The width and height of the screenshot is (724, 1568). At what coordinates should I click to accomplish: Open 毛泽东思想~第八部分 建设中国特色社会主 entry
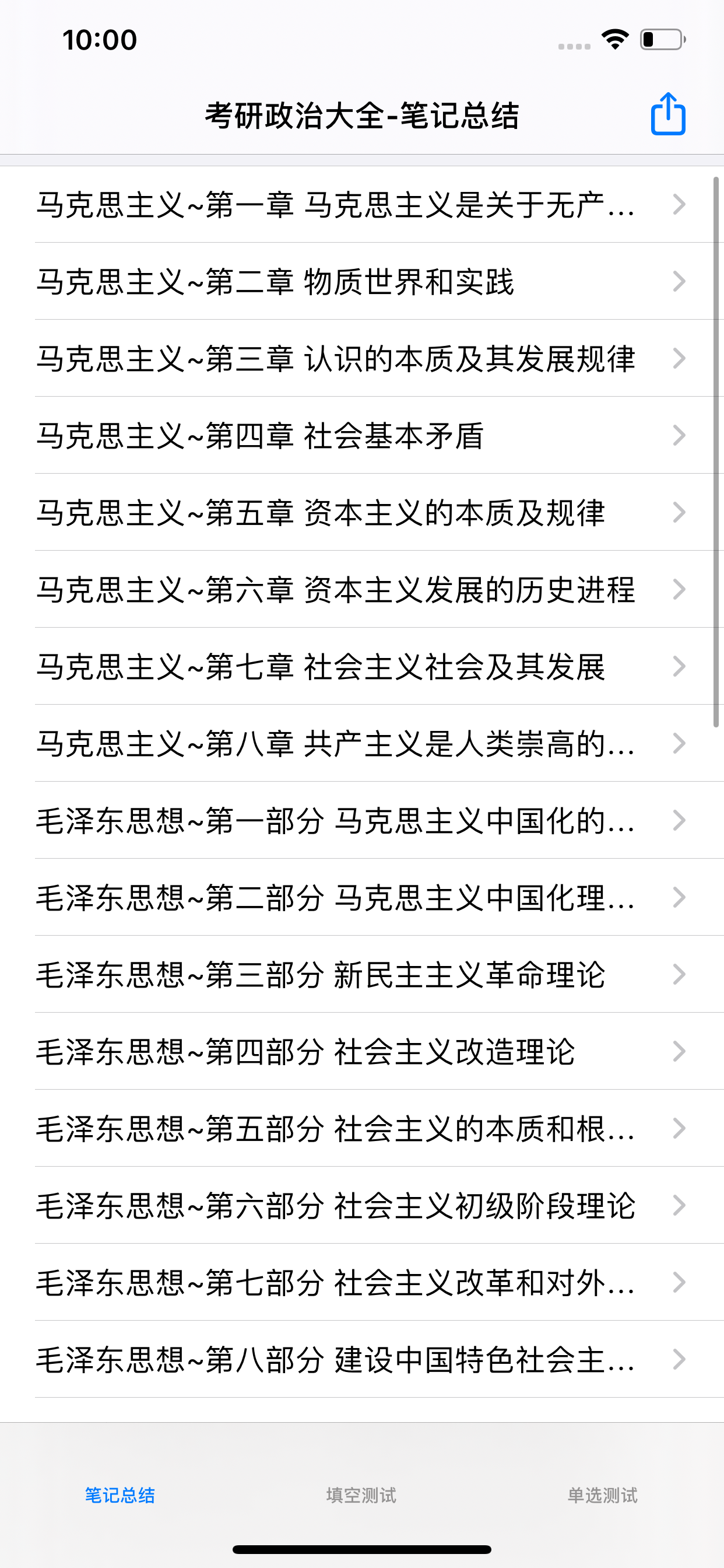[x=335, y=1360]
